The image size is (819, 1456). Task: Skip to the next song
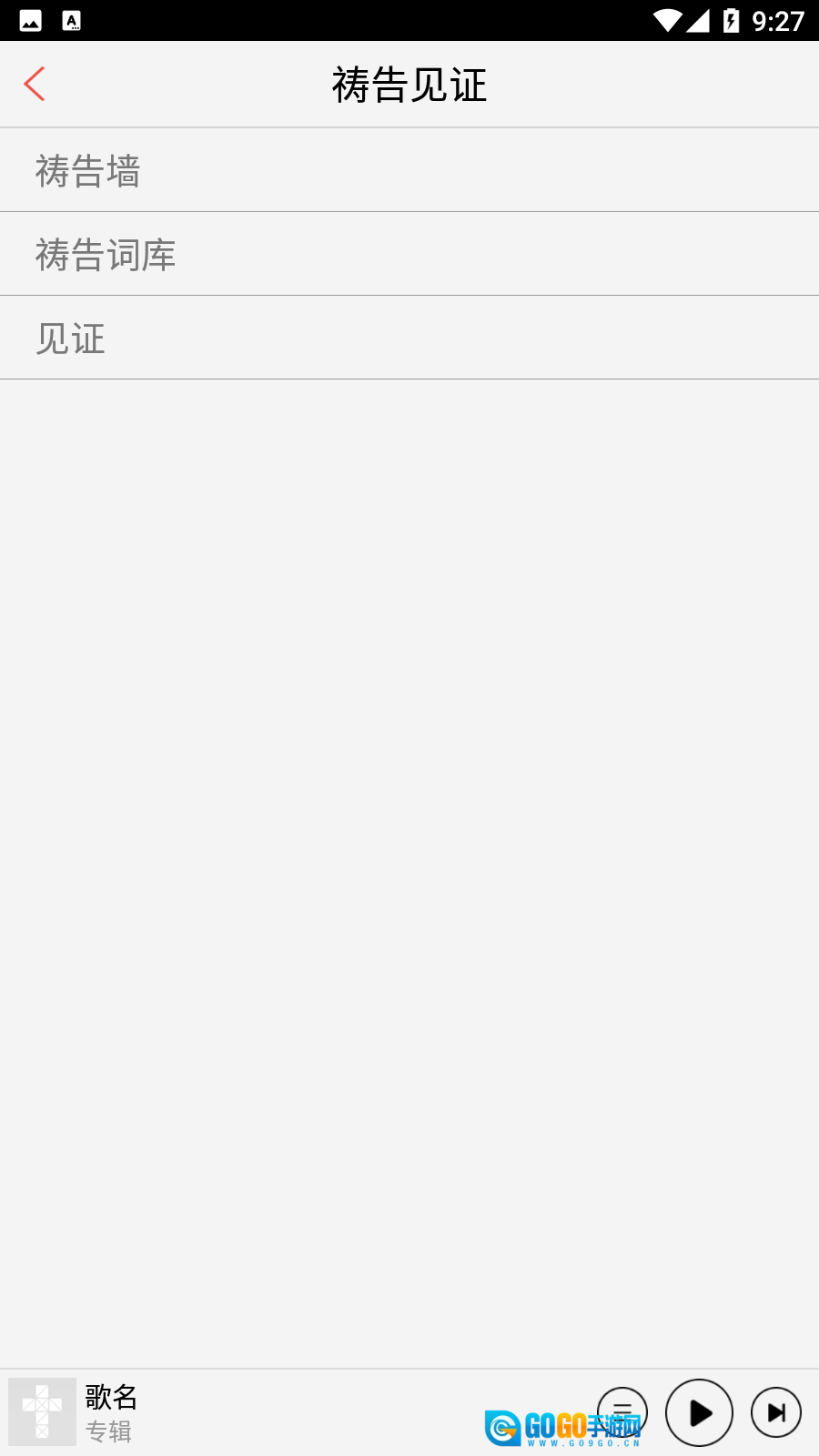(x=775, y=1412)
